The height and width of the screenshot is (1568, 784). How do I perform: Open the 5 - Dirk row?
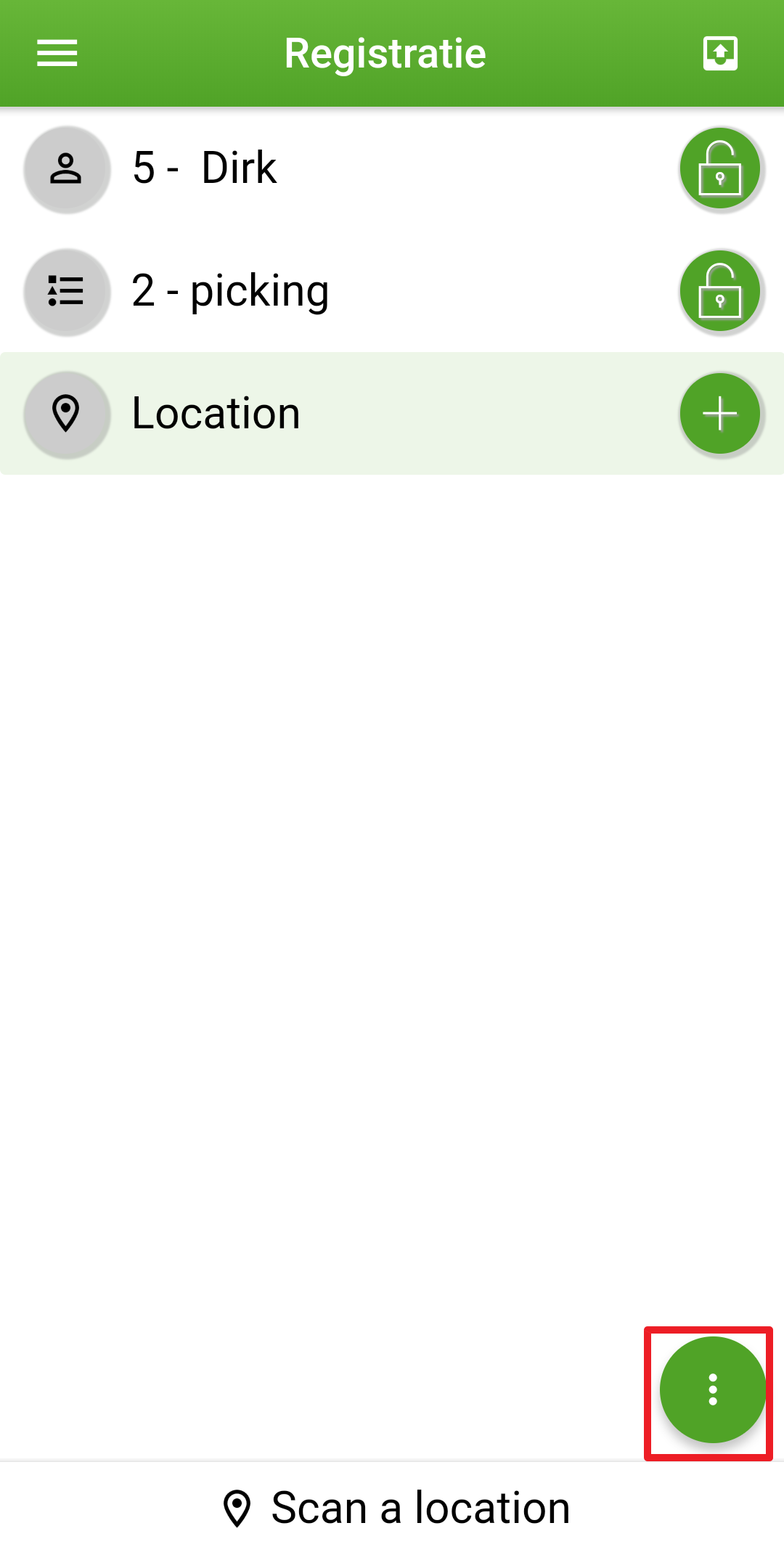click(392, 168)
